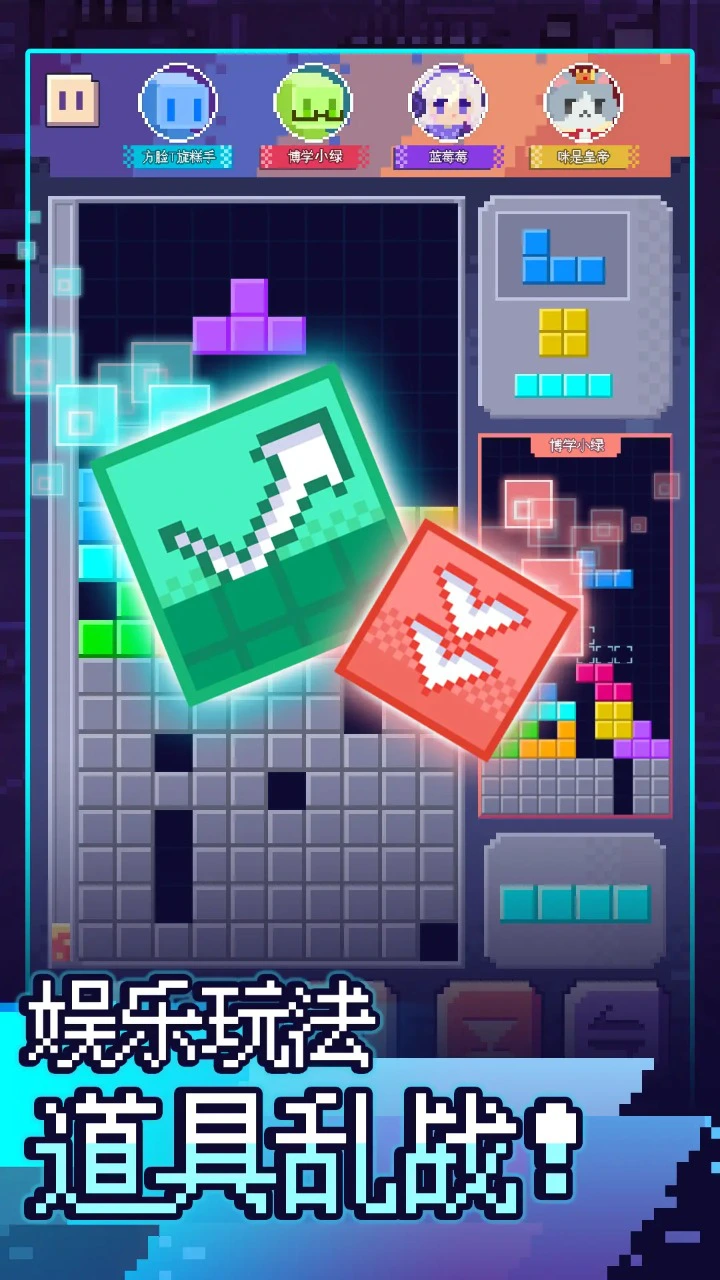View 方脸T旋糕手's player profile avatar
The image size is (720, 1280).
click(x=180, y=103)
